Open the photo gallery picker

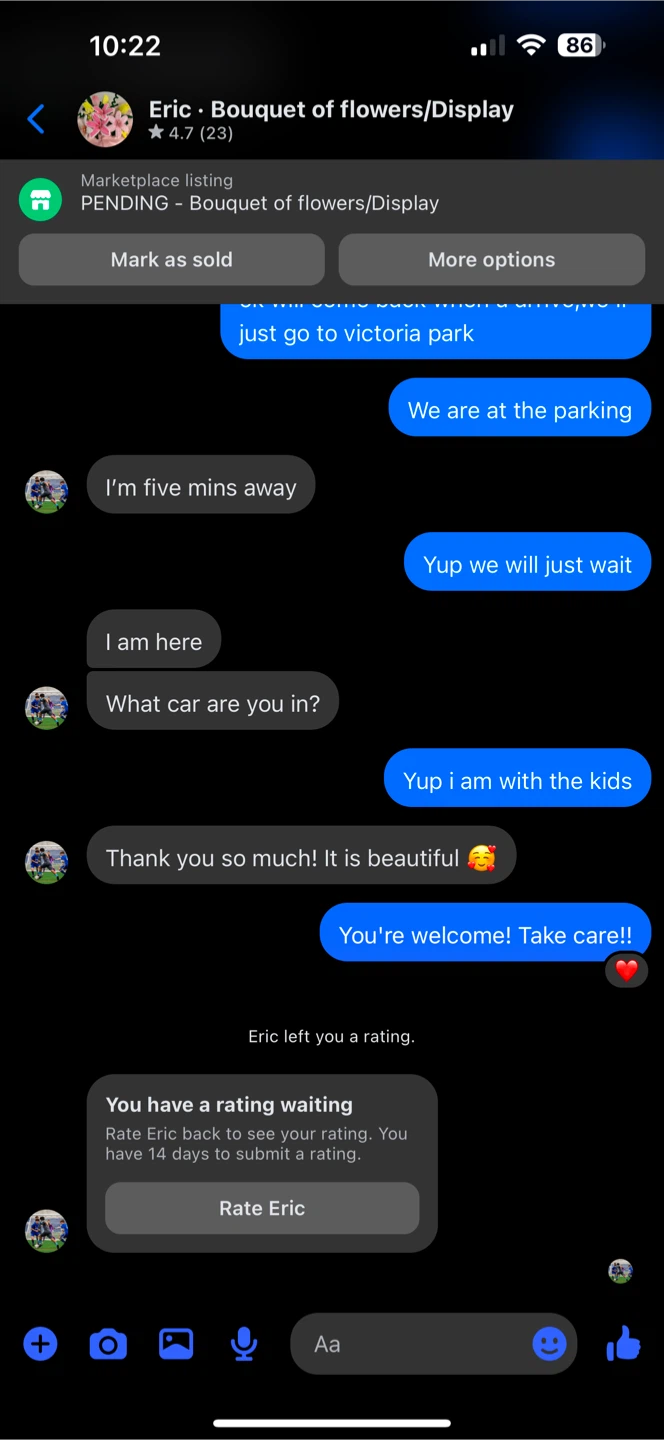pos(176,1344)
